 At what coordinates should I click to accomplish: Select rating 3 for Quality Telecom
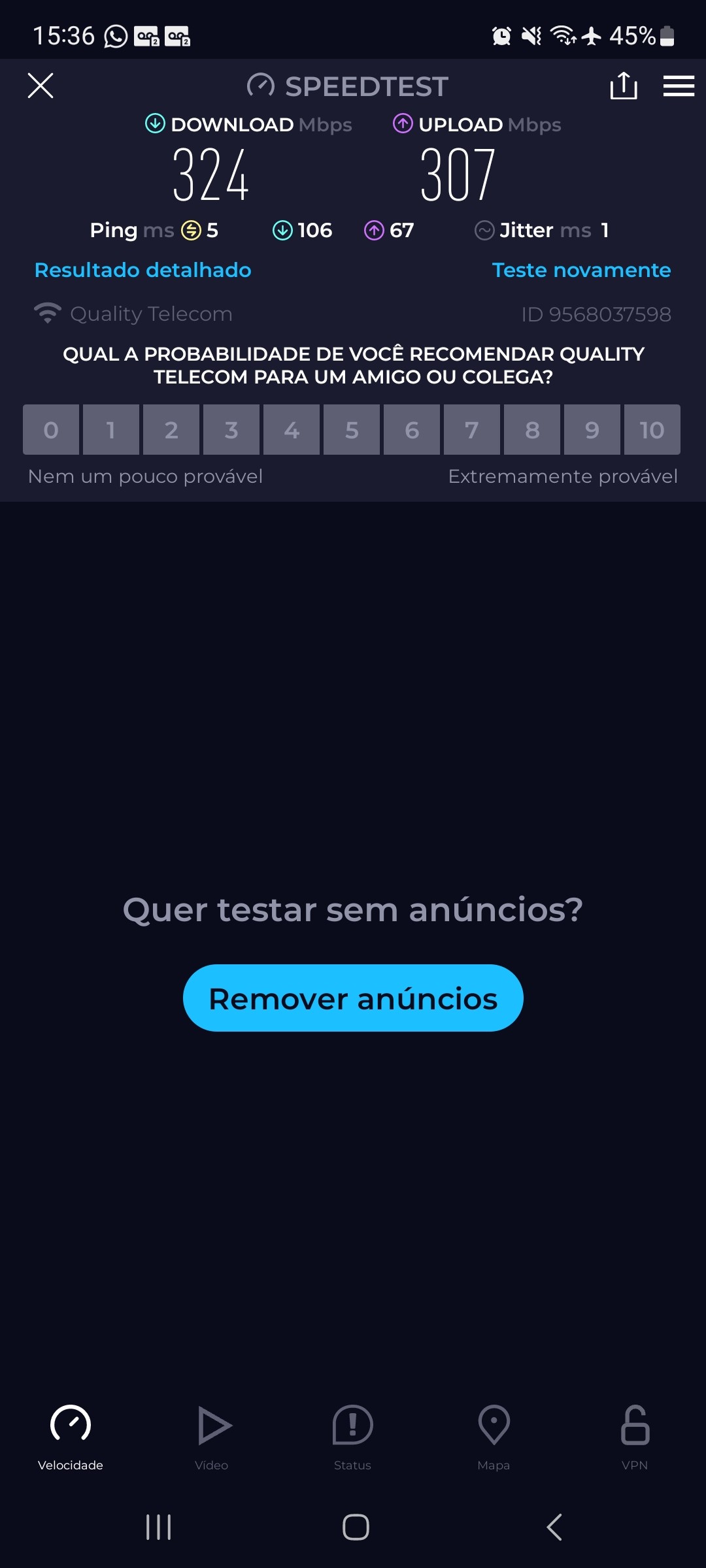click(x=231, y=430)
